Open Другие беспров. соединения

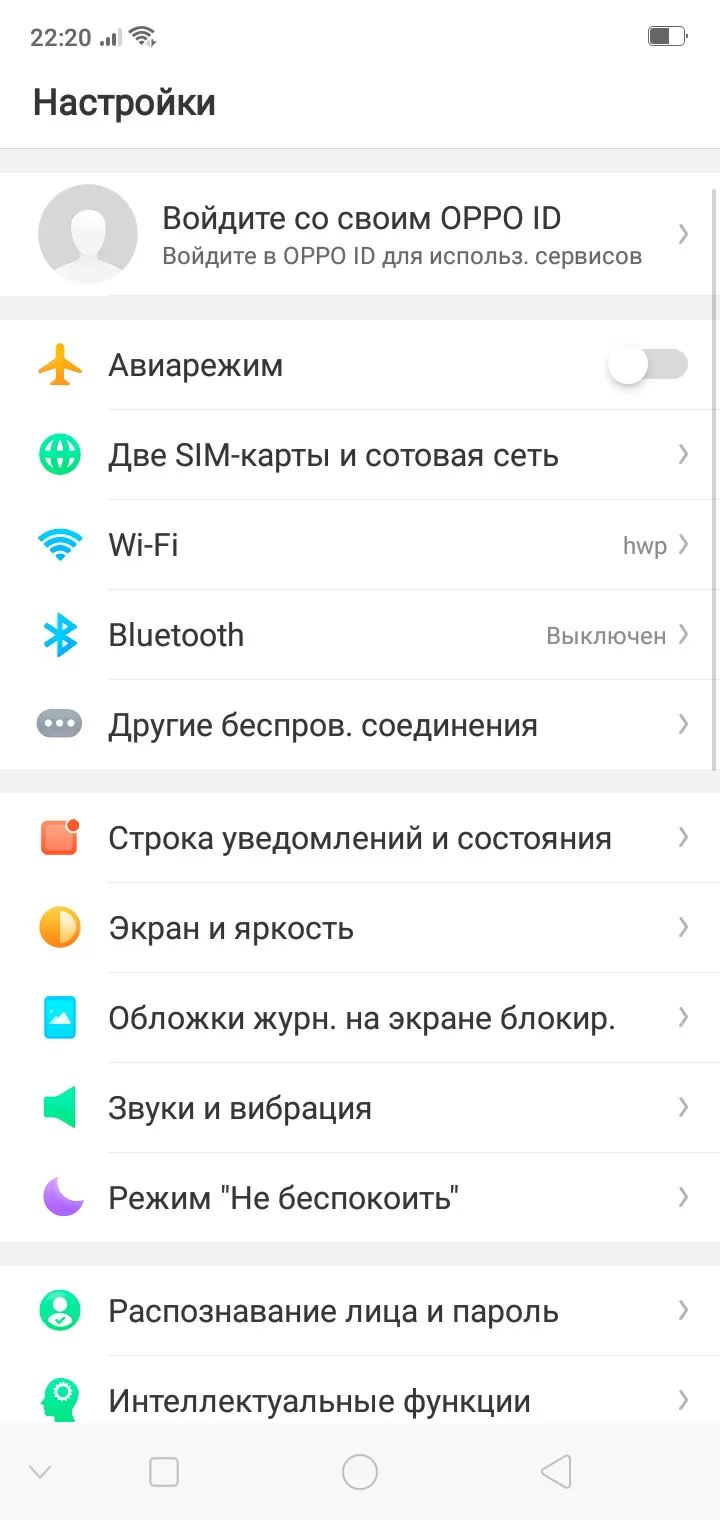(360, 725)
